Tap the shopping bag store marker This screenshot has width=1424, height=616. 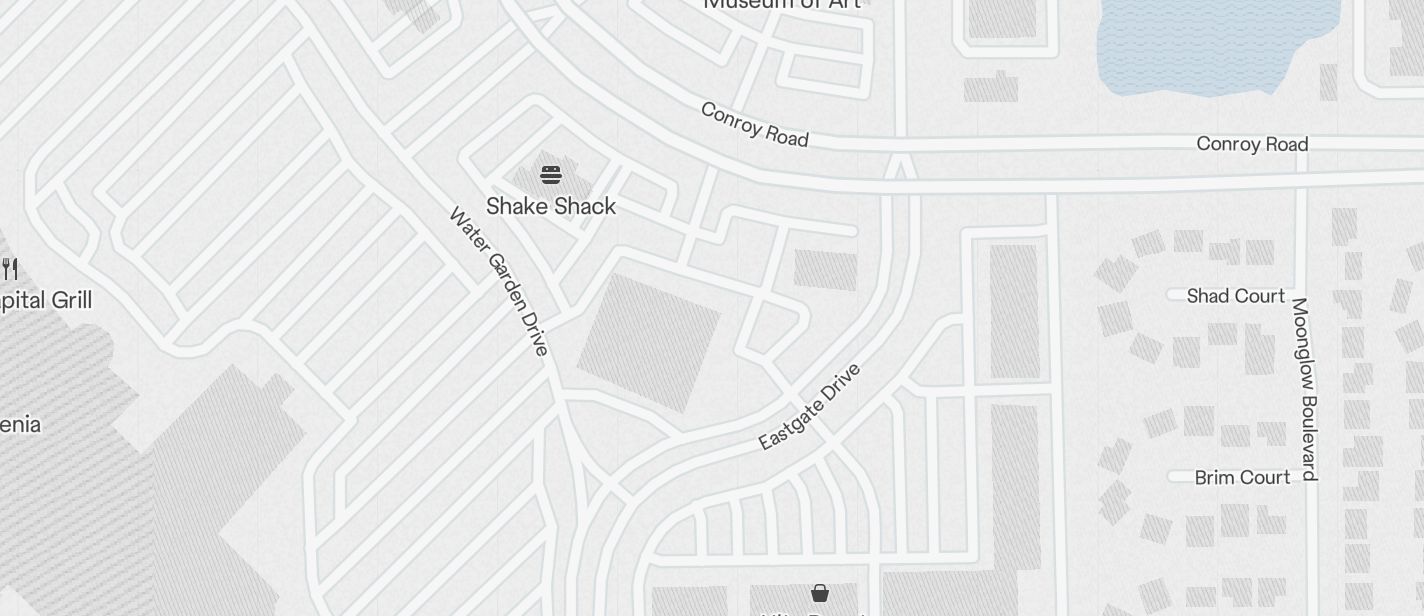click(819, 593)
